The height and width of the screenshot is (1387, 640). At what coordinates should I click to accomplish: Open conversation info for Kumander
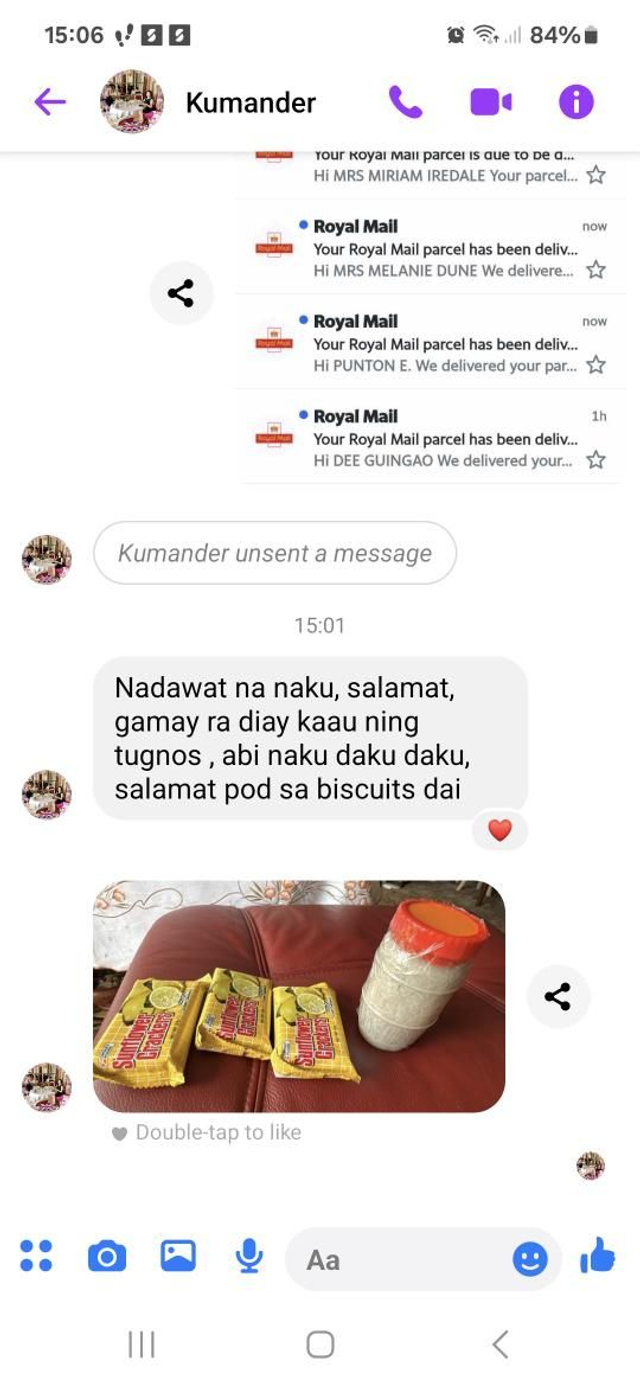(x=576, y=101)
